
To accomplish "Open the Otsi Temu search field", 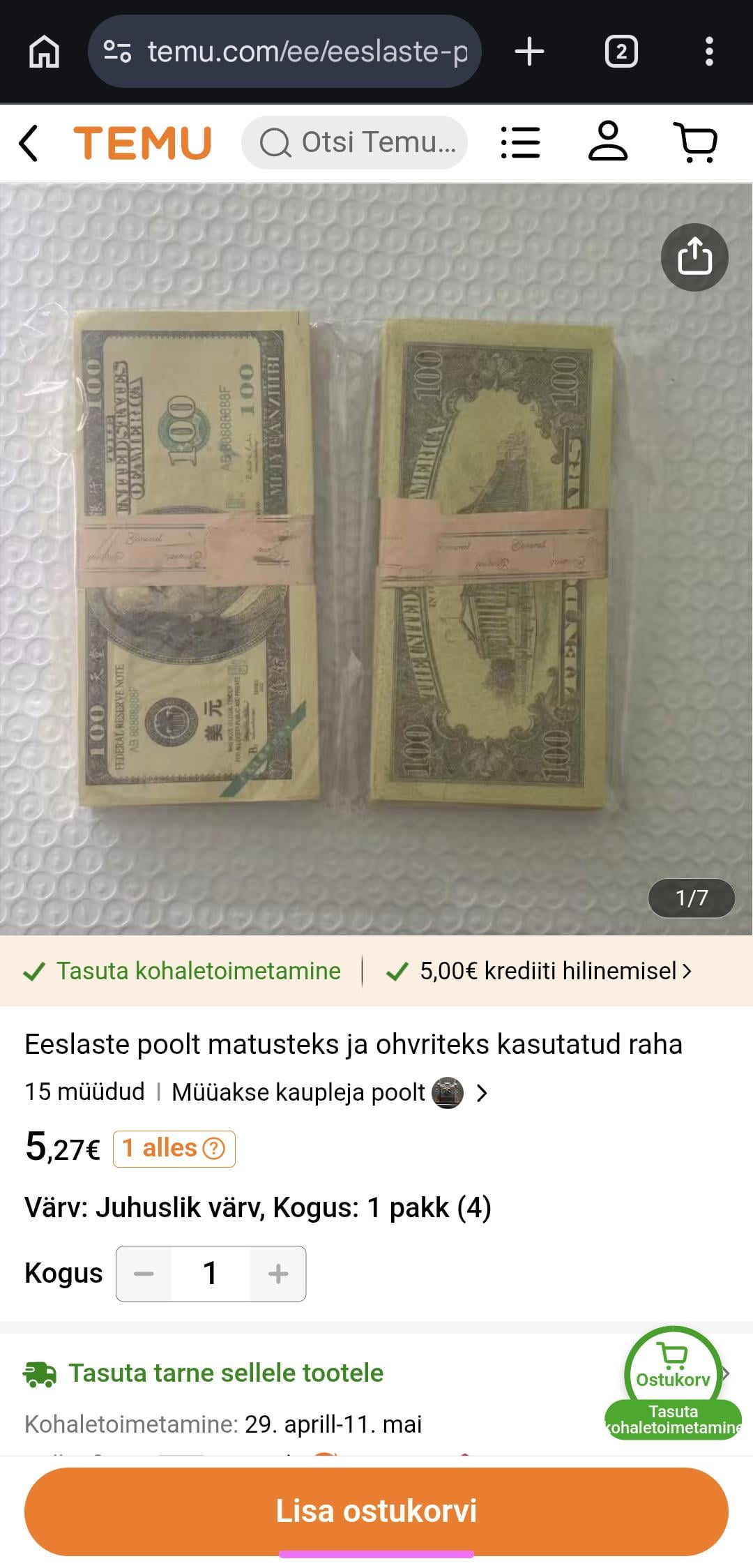I will tap(354, 142).
